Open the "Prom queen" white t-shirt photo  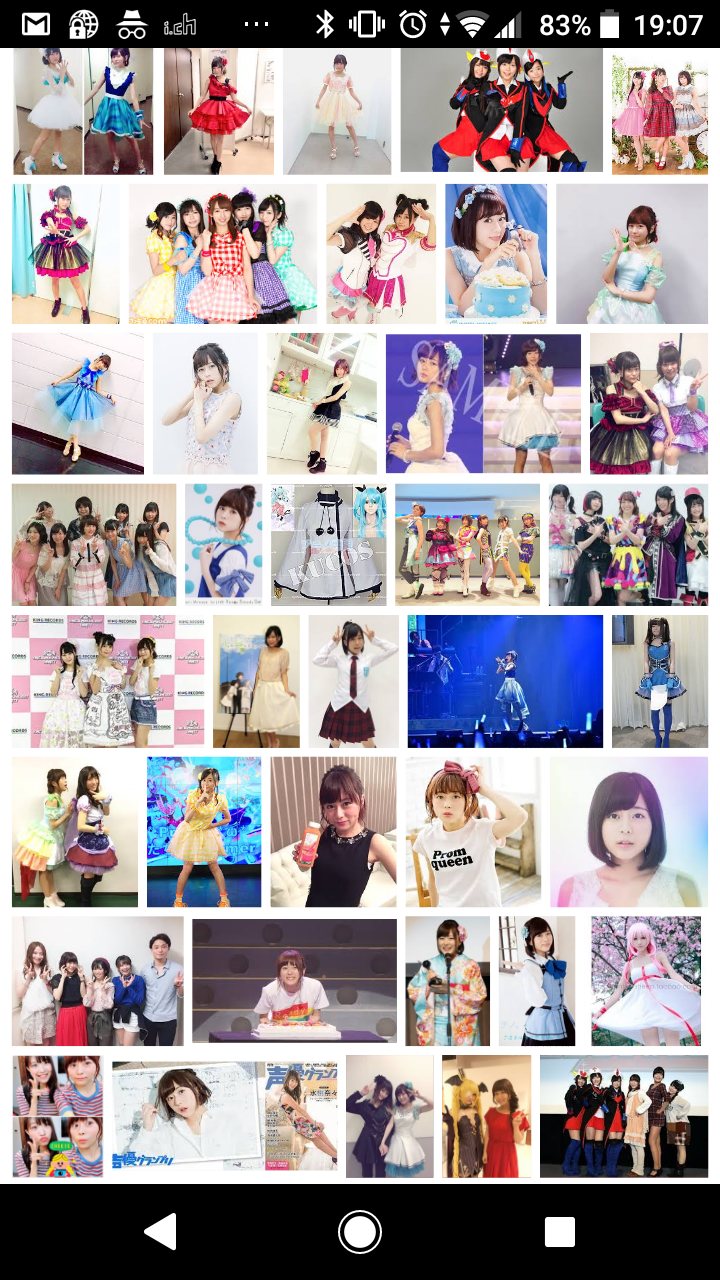(472, 832)
